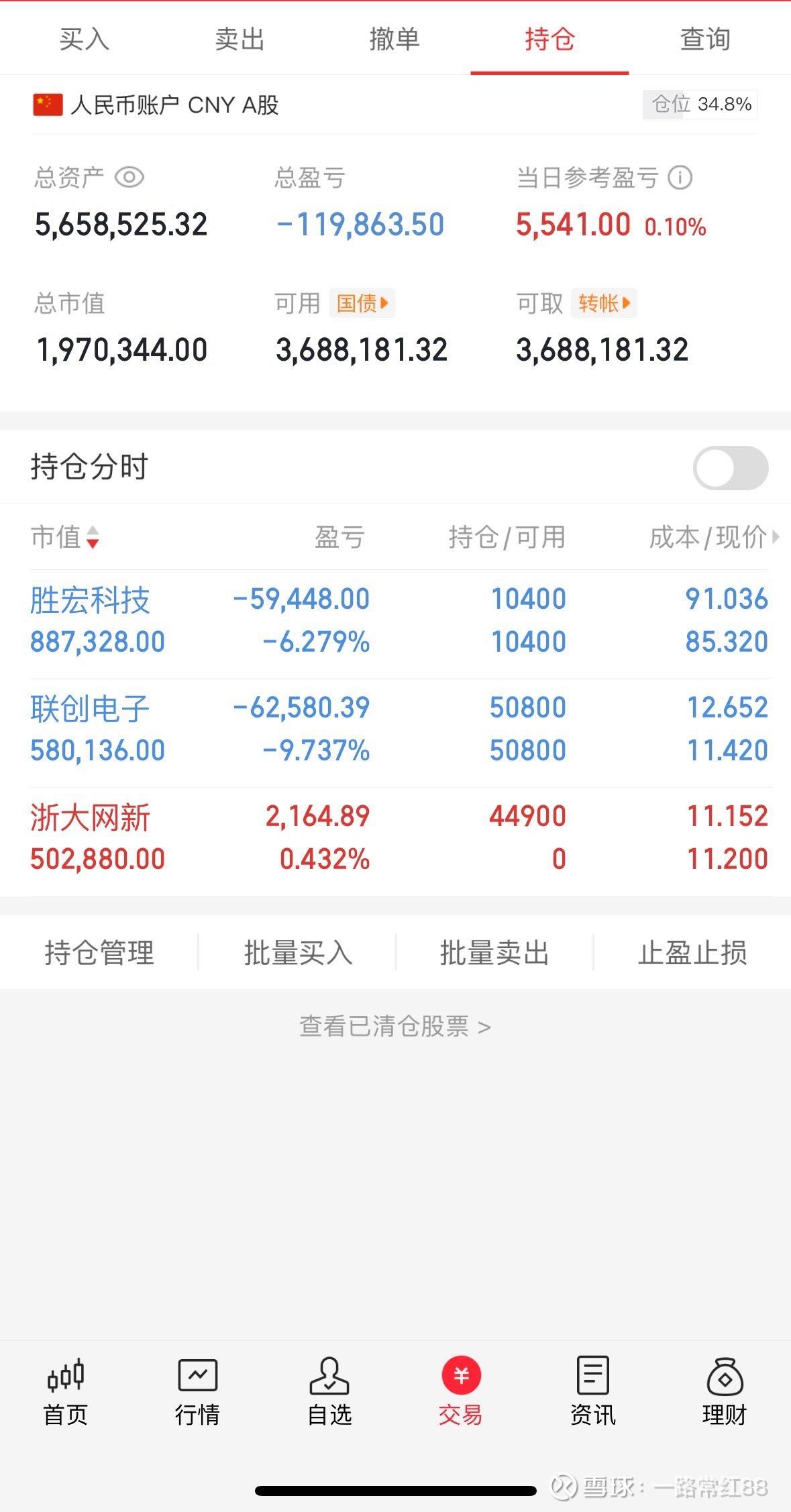This screenshot has height=1512, width=791.
Task: Tap the eye icon to hide 总资产
Action: coord(131,178)
